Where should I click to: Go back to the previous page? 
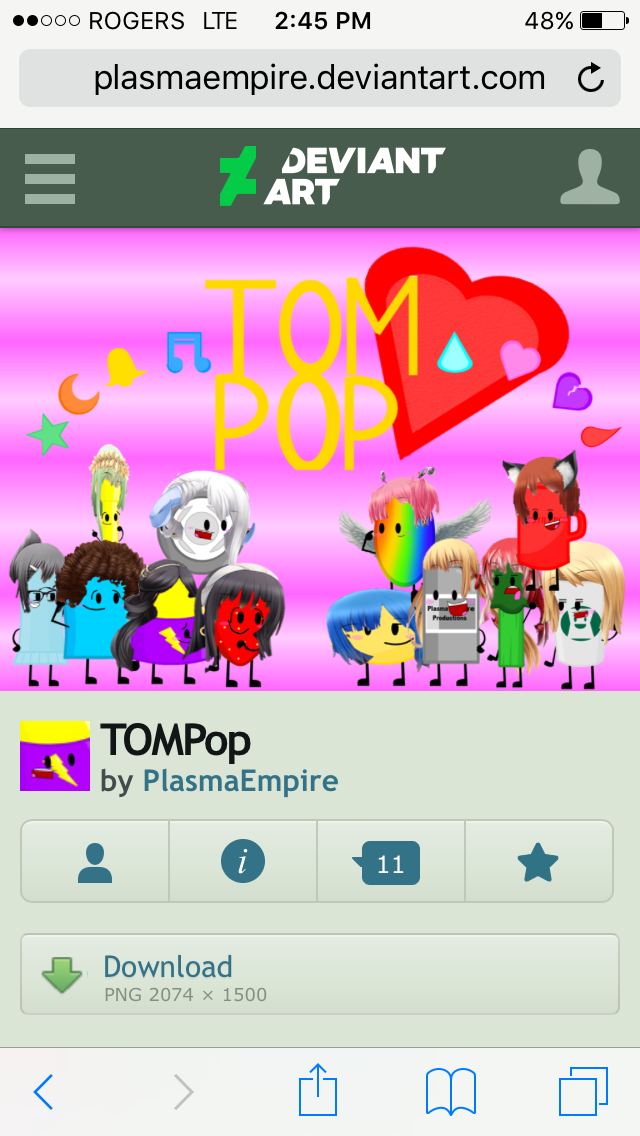43,1091
